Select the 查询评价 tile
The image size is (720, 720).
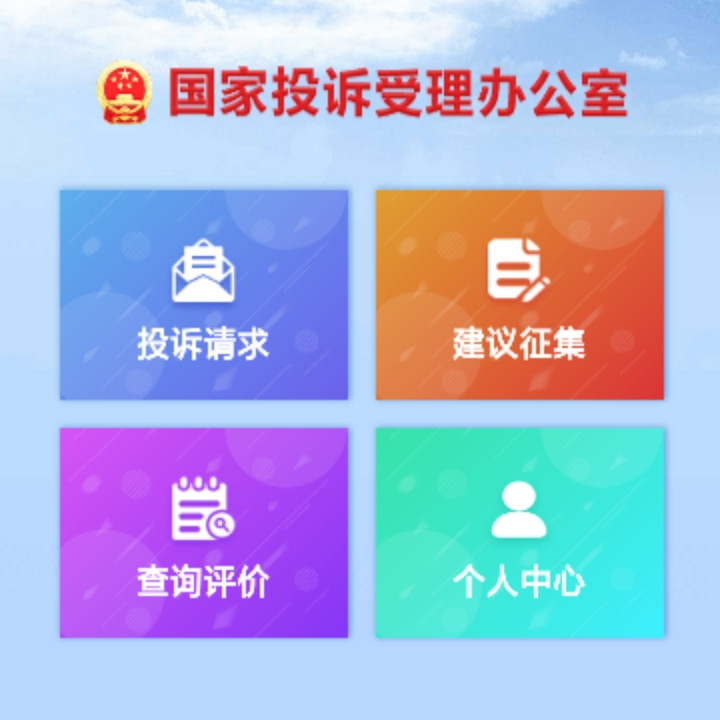coord(204,533)
